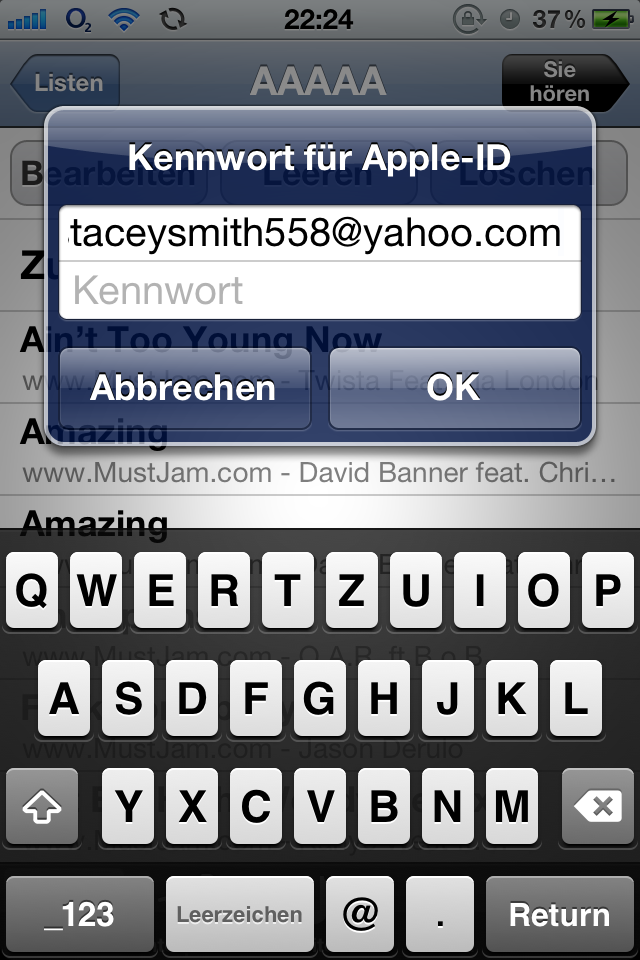Tap the Kennwort password field

[320, 291]
